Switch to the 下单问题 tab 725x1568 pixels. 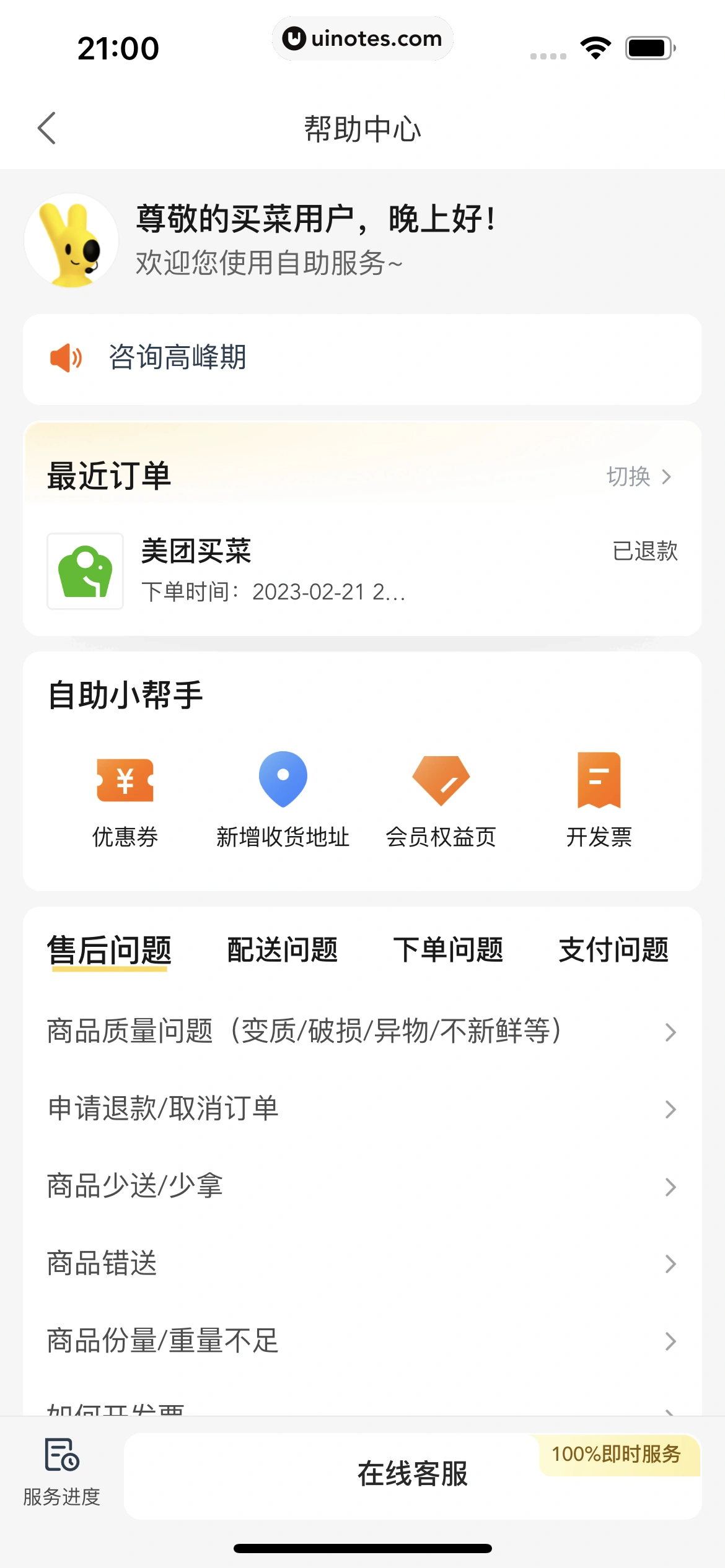point(448,950)
